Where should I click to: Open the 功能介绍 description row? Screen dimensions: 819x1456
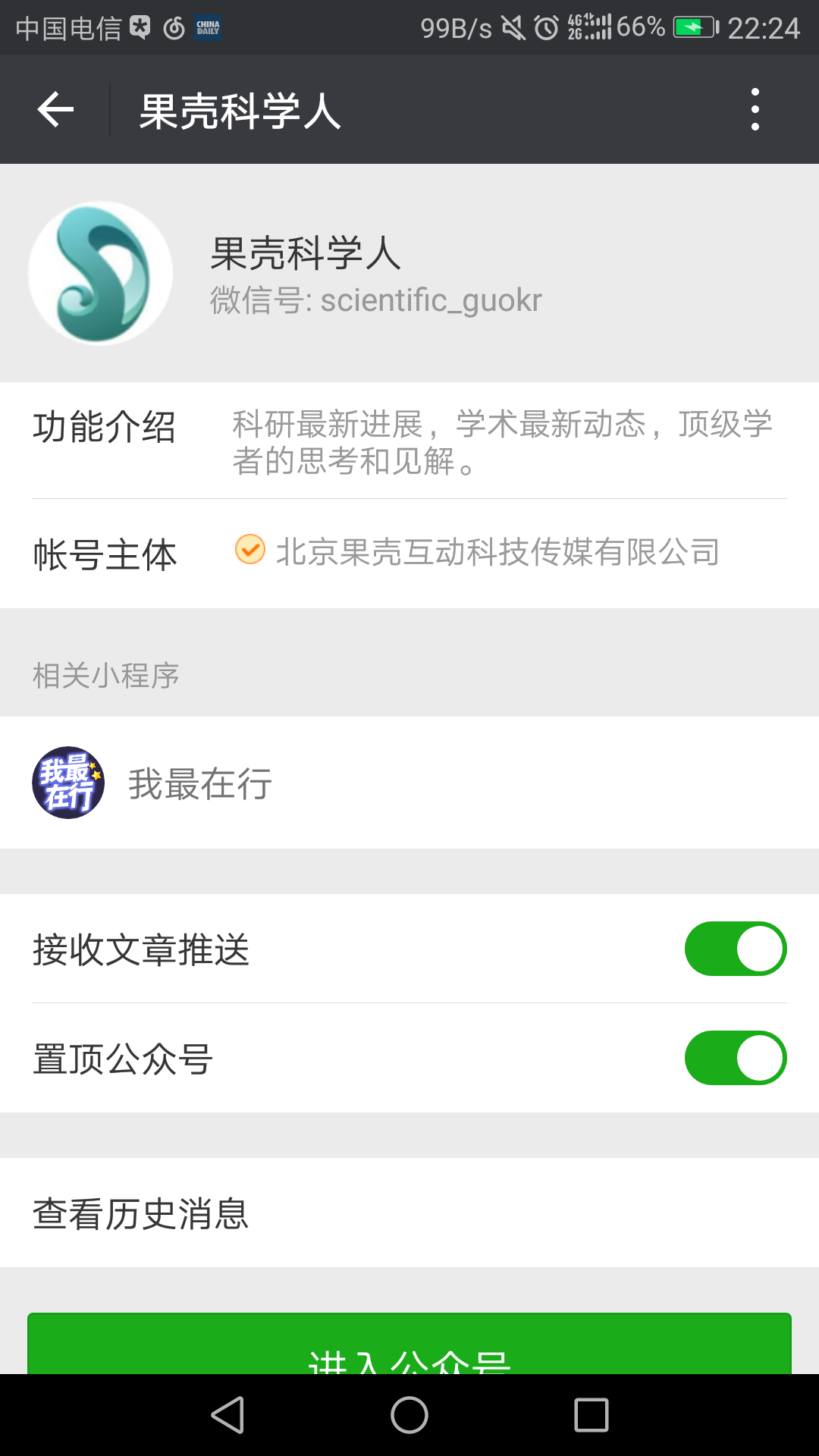point(409,446)
